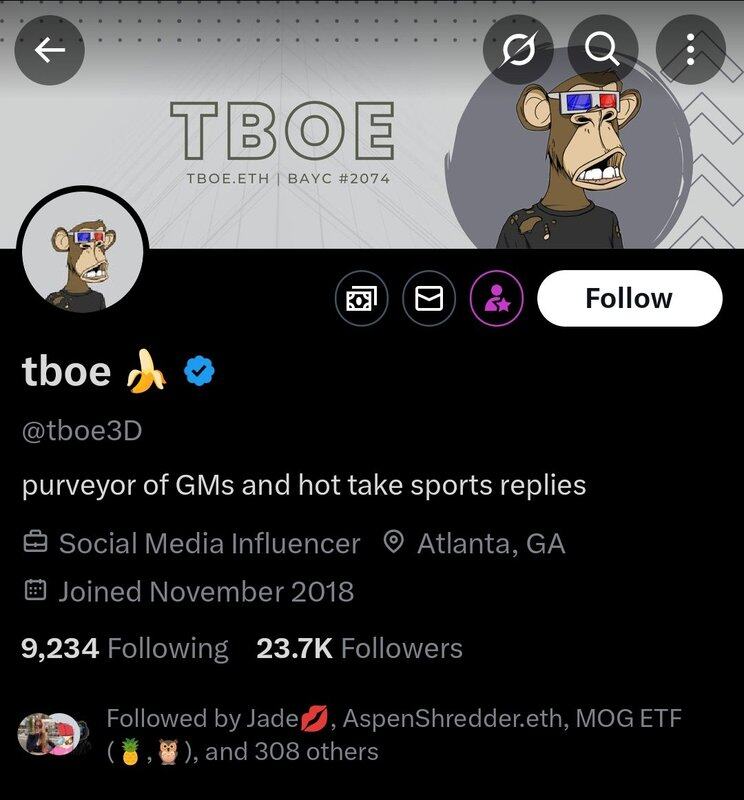Tap the Grok icon in the header
Viewport: 744px width, 800px height.
pyautogui.click(x=517, y=50)
